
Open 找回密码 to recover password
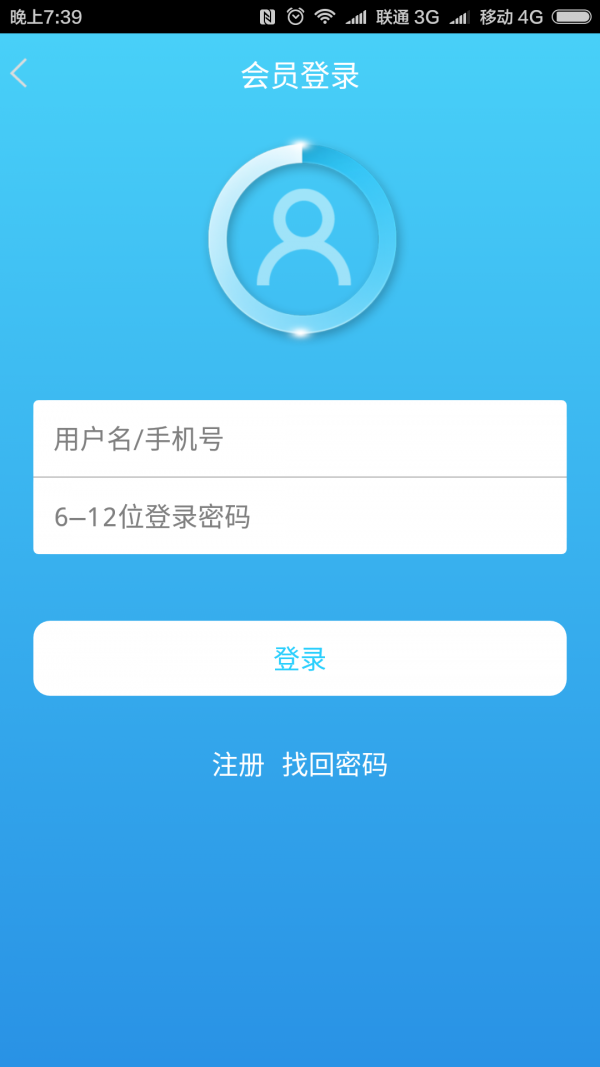334,765
